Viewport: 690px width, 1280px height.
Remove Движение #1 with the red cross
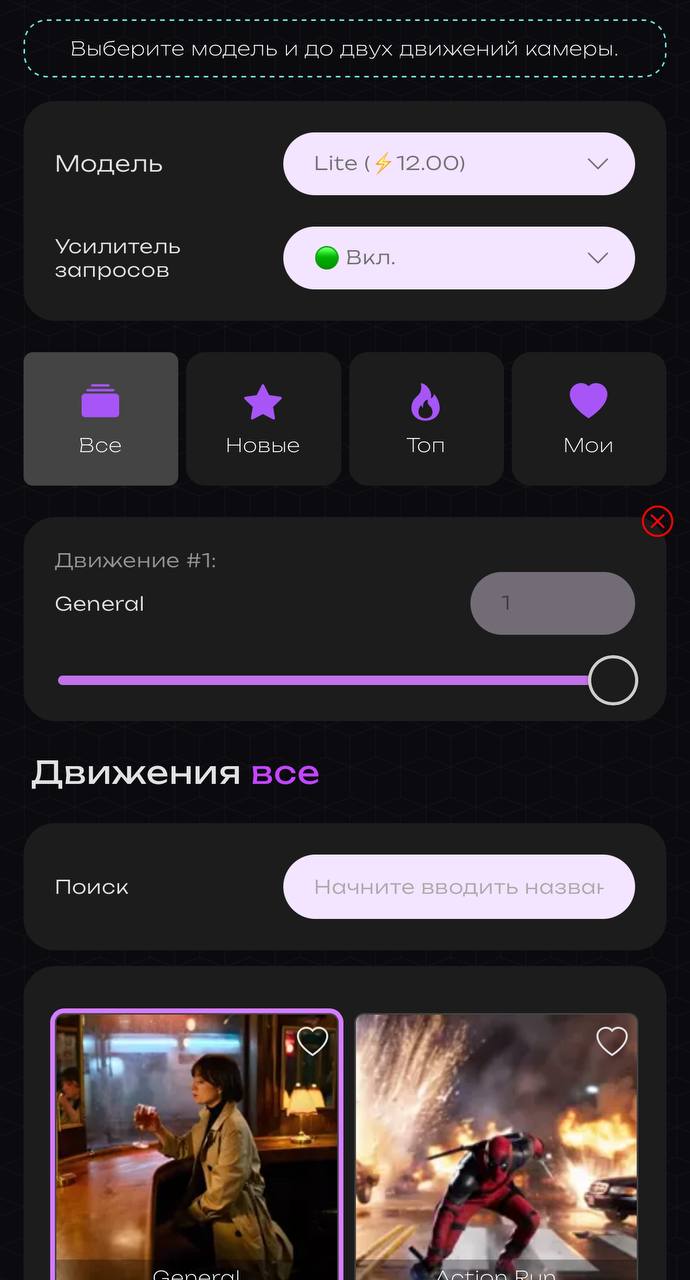(x=657, y=521)
